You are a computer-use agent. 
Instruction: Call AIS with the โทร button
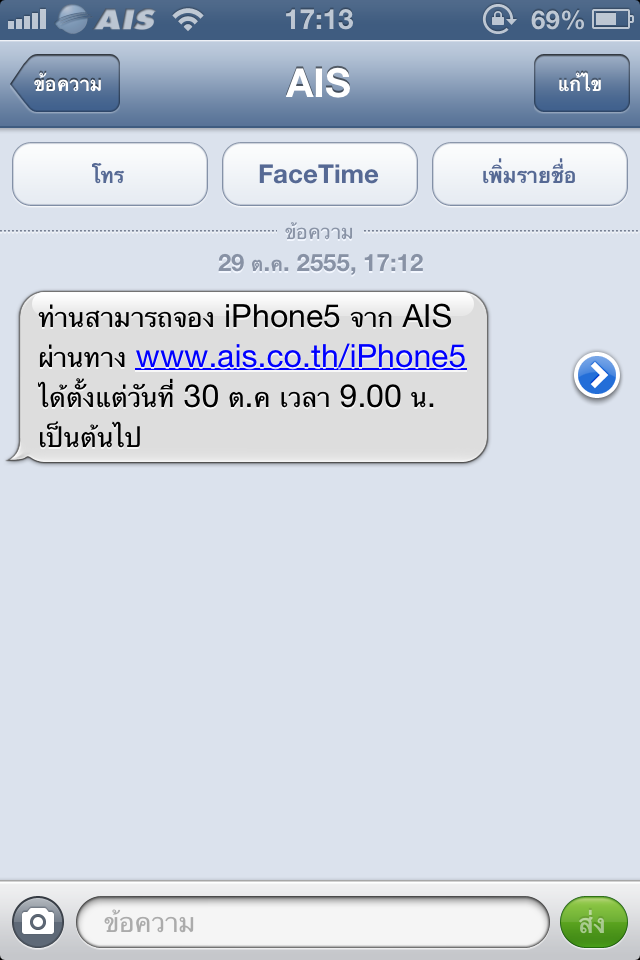[x=109, y=174]
